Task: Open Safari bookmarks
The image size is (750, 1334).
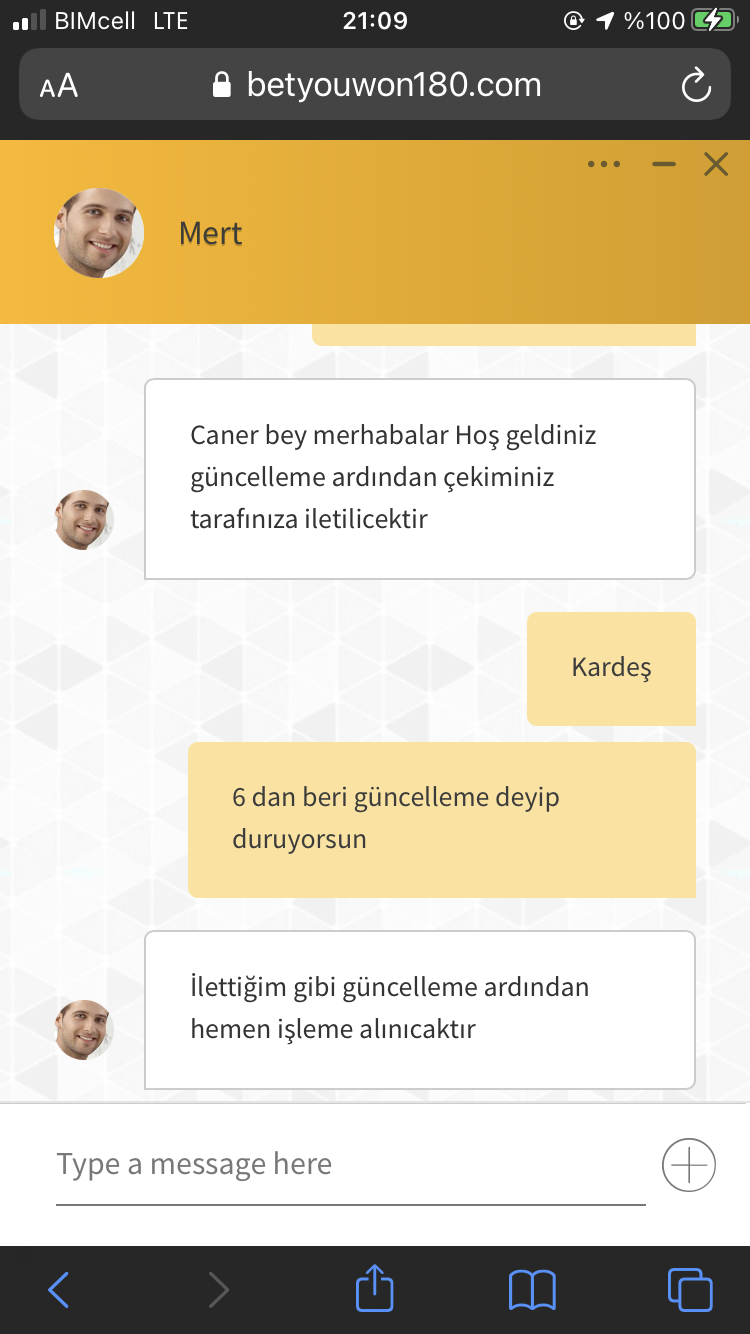Action: click(x=532, y=1290)
